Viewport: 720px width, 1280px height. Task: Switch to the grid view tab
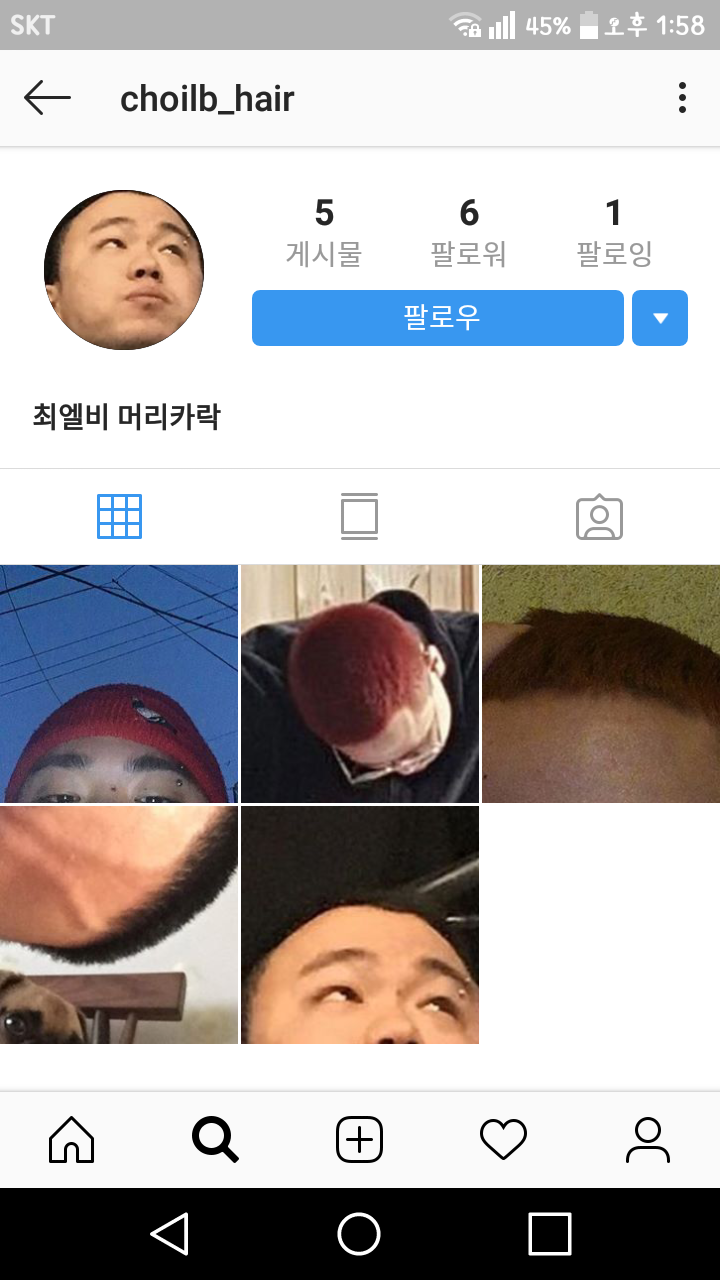[119, 517]
